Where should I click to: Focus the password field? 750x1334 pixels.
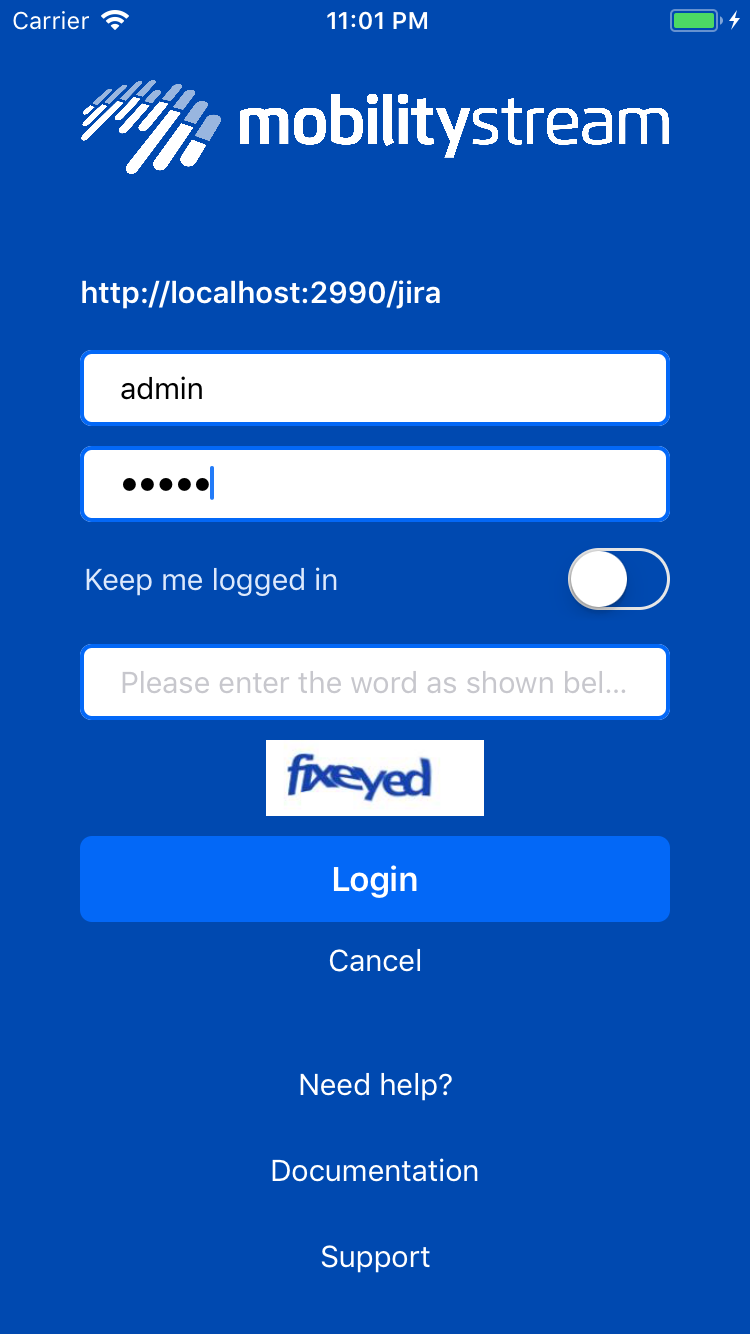point(374,484)
